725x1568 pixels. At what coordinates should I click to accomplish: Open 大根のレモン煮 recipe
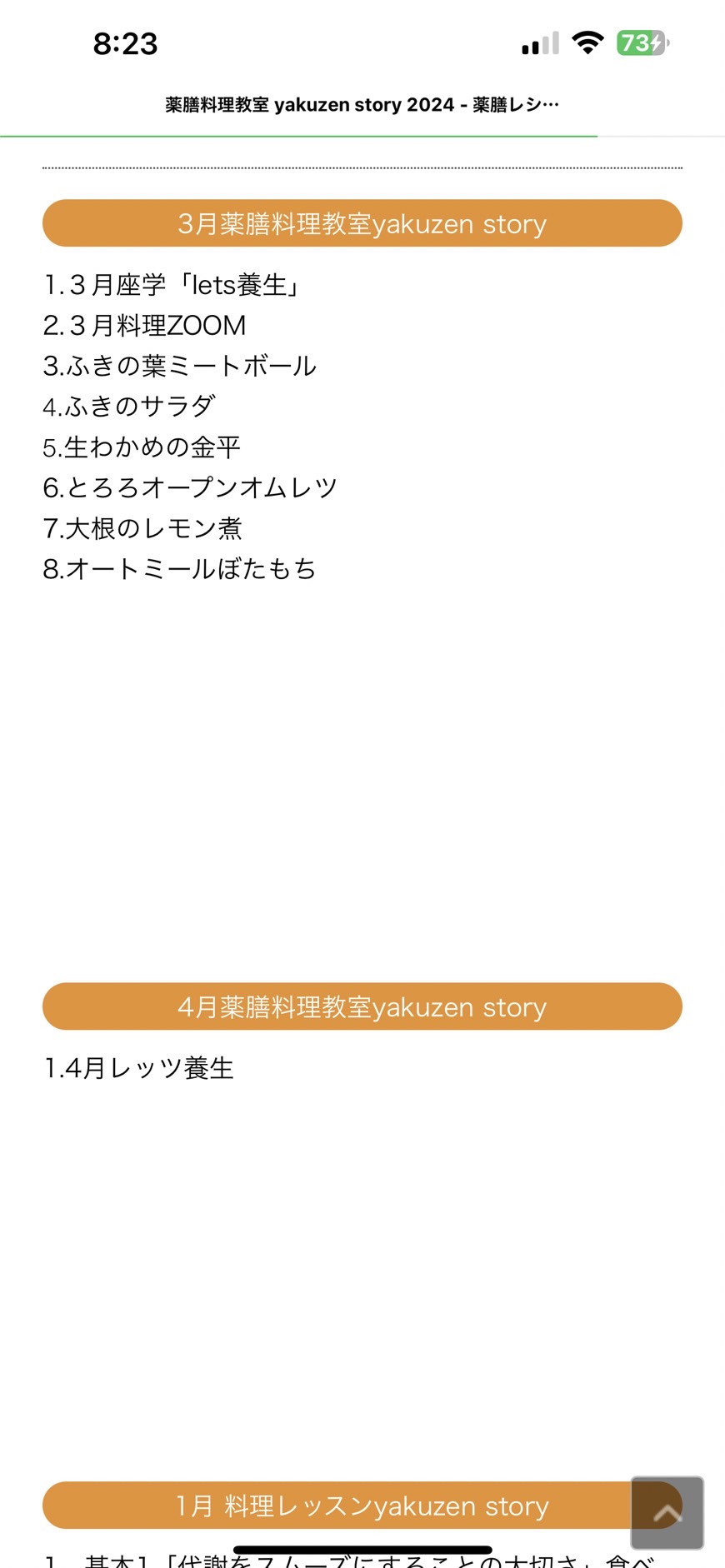(x=142, y=528)
